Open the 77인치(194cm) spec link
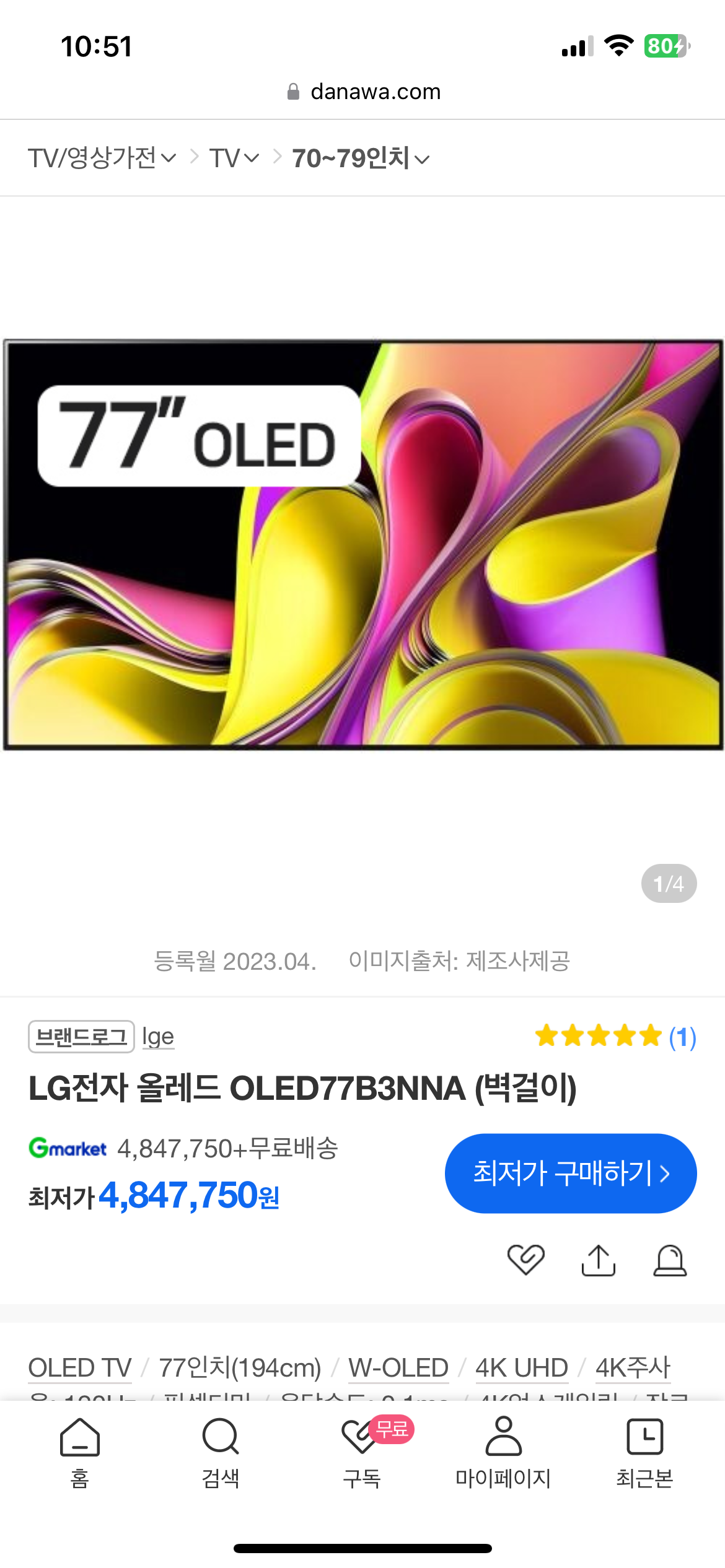Screen dimensions: 725x1568 pyautogui.click(x=240, y=1367)
